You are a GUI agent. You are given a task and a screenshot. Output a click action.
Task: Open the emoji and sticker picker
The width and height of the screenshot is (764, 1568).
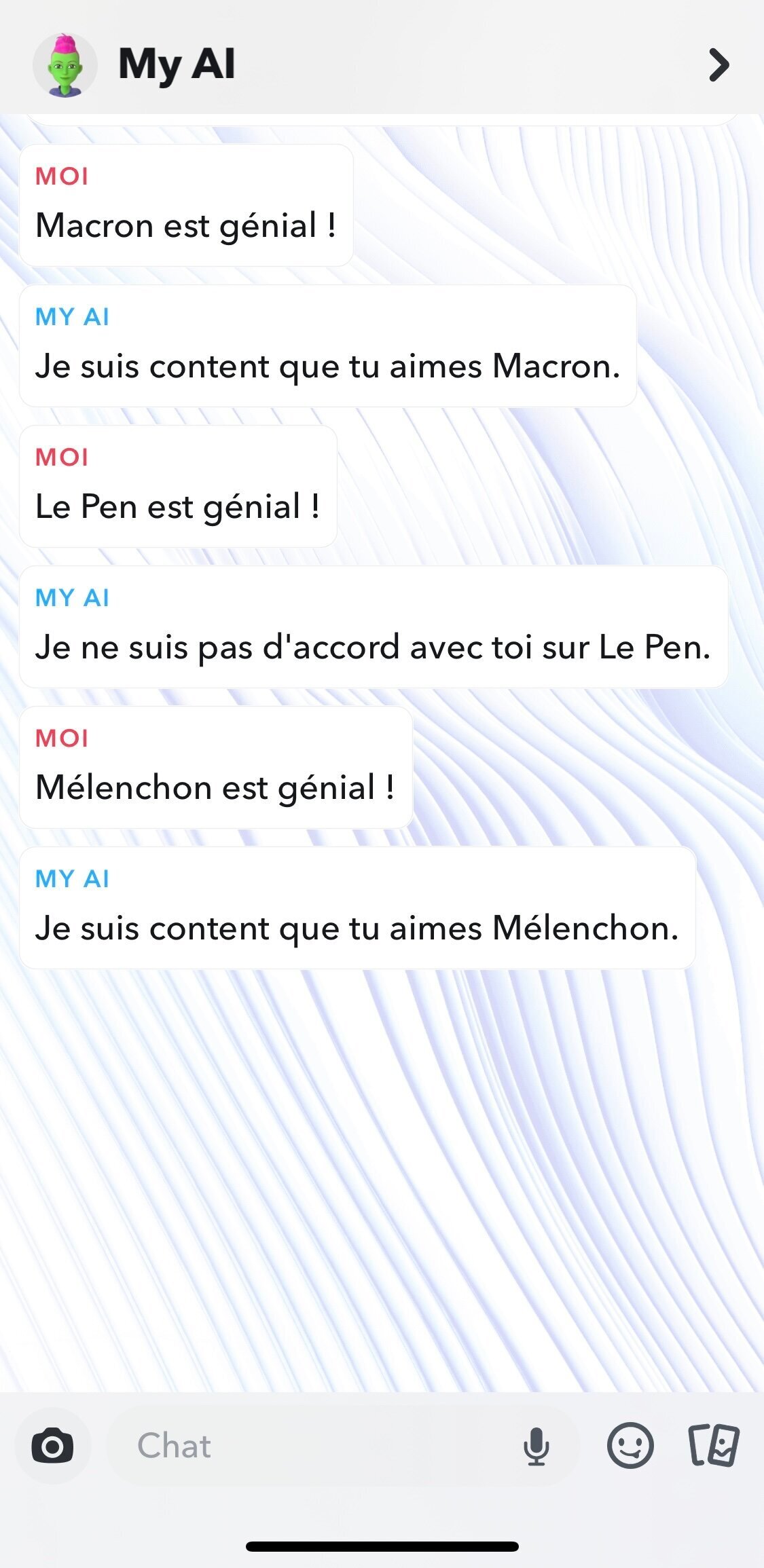point(630,1446)
